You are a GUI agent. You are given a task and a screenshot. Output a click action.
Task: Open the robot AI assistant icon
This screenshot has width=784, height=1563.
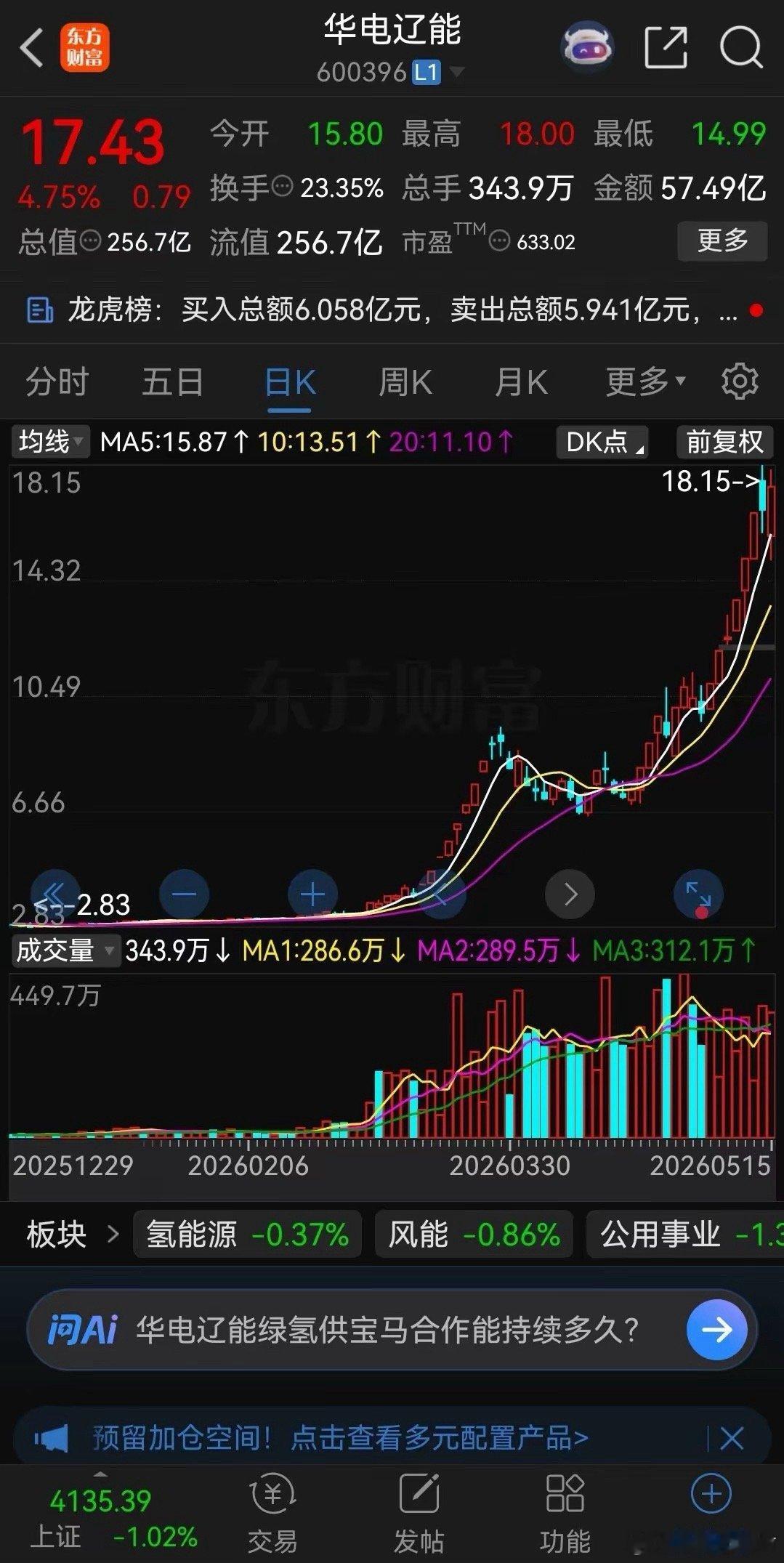pyautogui.click(x=587, y=48)
